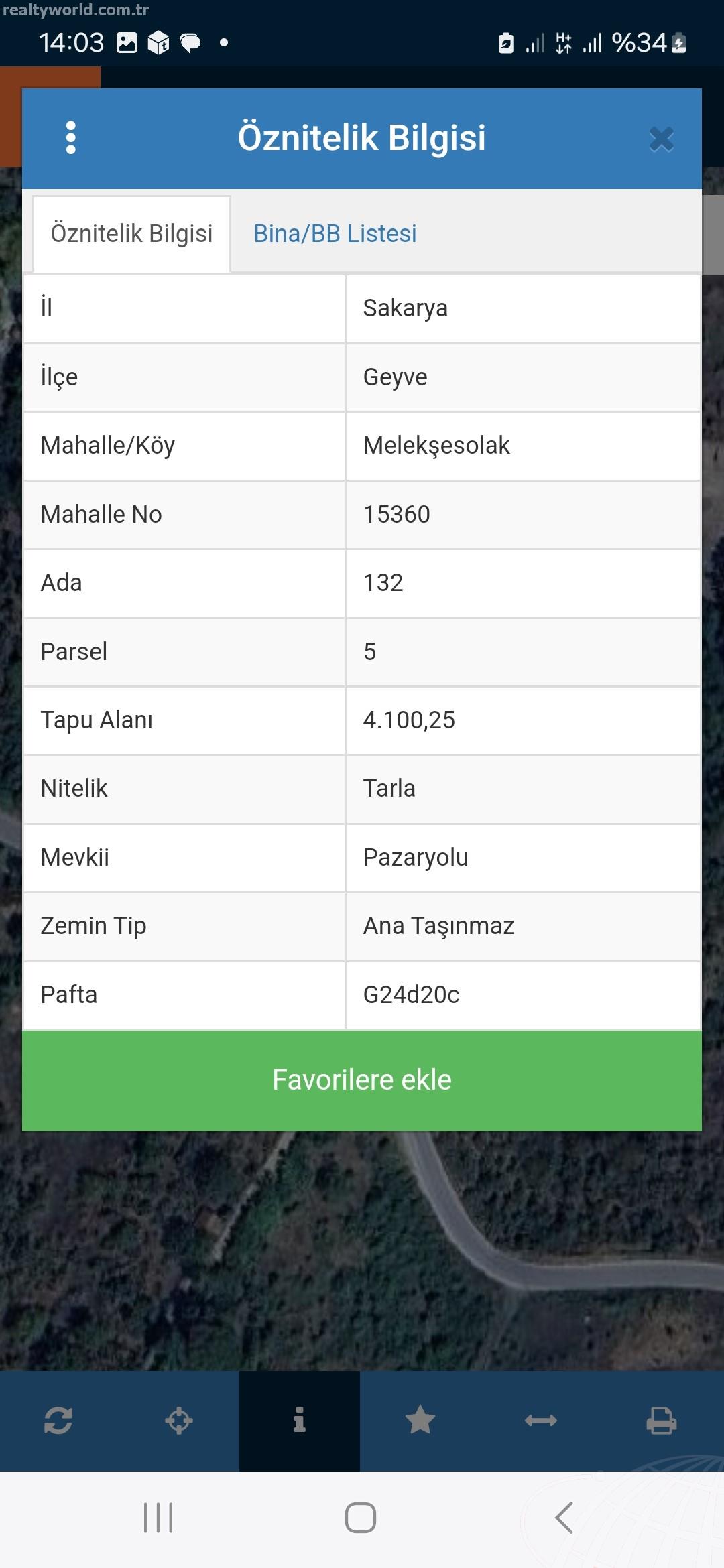Close the Öznitelik Bilgisi dialog

tap(662, 139)
